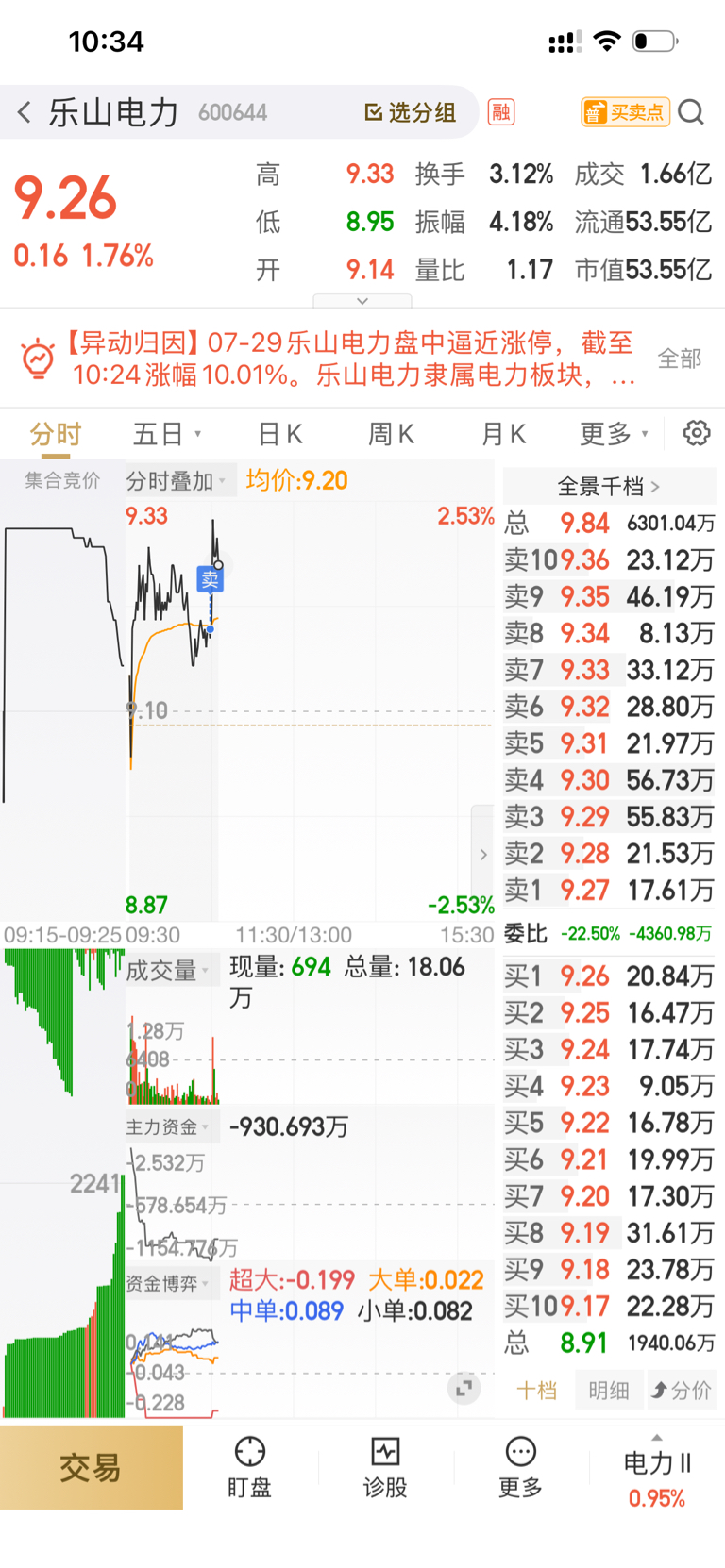Image resolution: width=725 pixels, height=1568 pixels.
Task: Expand the quote details chevron
Action: point(362,301)
